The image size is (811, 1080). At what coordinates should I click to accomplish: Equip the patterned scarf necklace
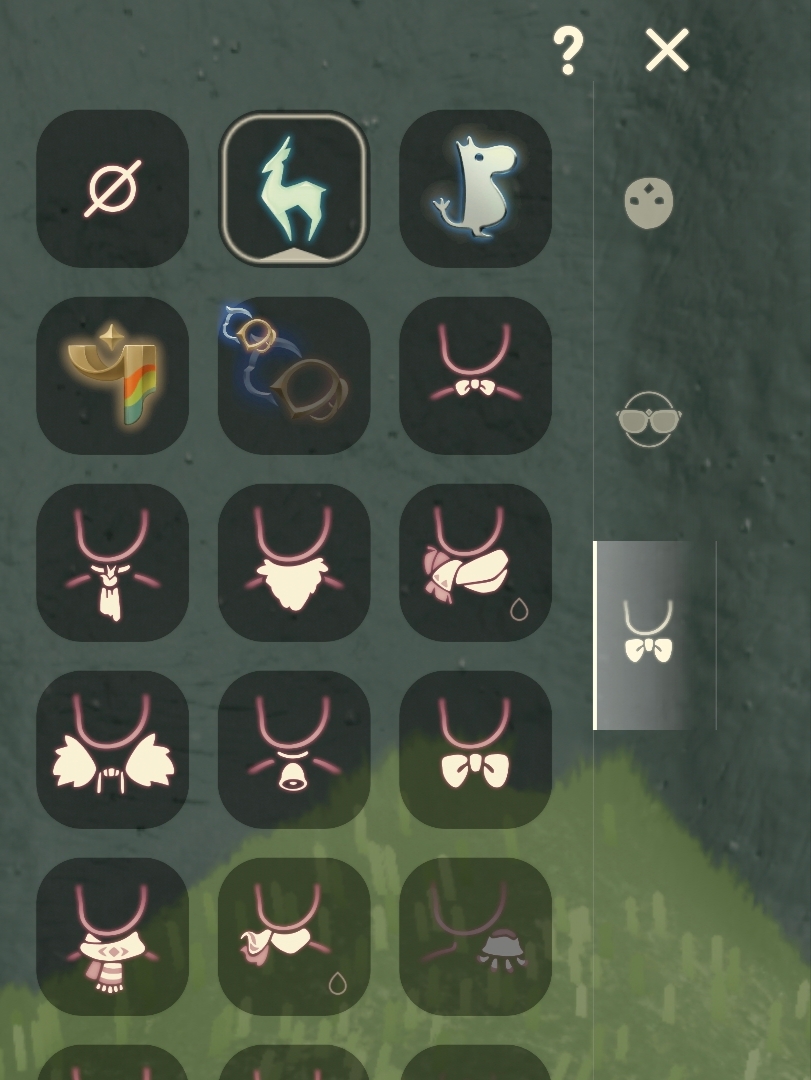[x=112, y=937]
